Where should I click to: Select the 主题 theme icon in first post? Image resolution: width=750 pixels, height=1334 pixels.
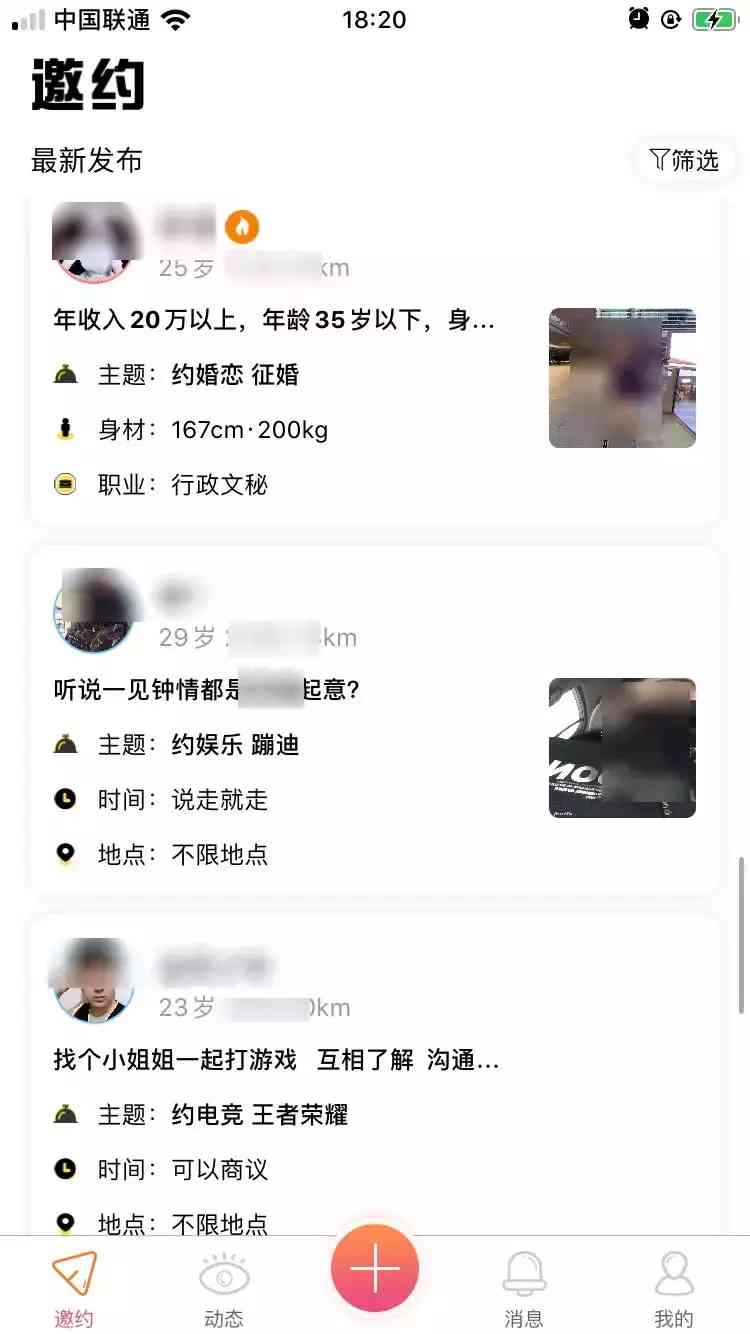pyautogui.click(x=66, y=374)
